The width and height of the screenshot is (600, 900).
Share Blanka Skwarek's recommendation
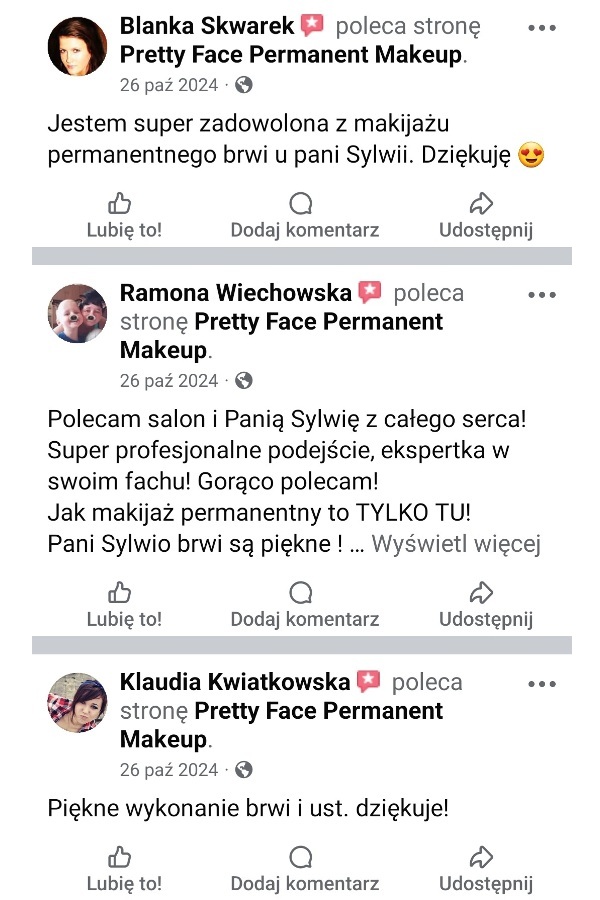tap(486, 216)
